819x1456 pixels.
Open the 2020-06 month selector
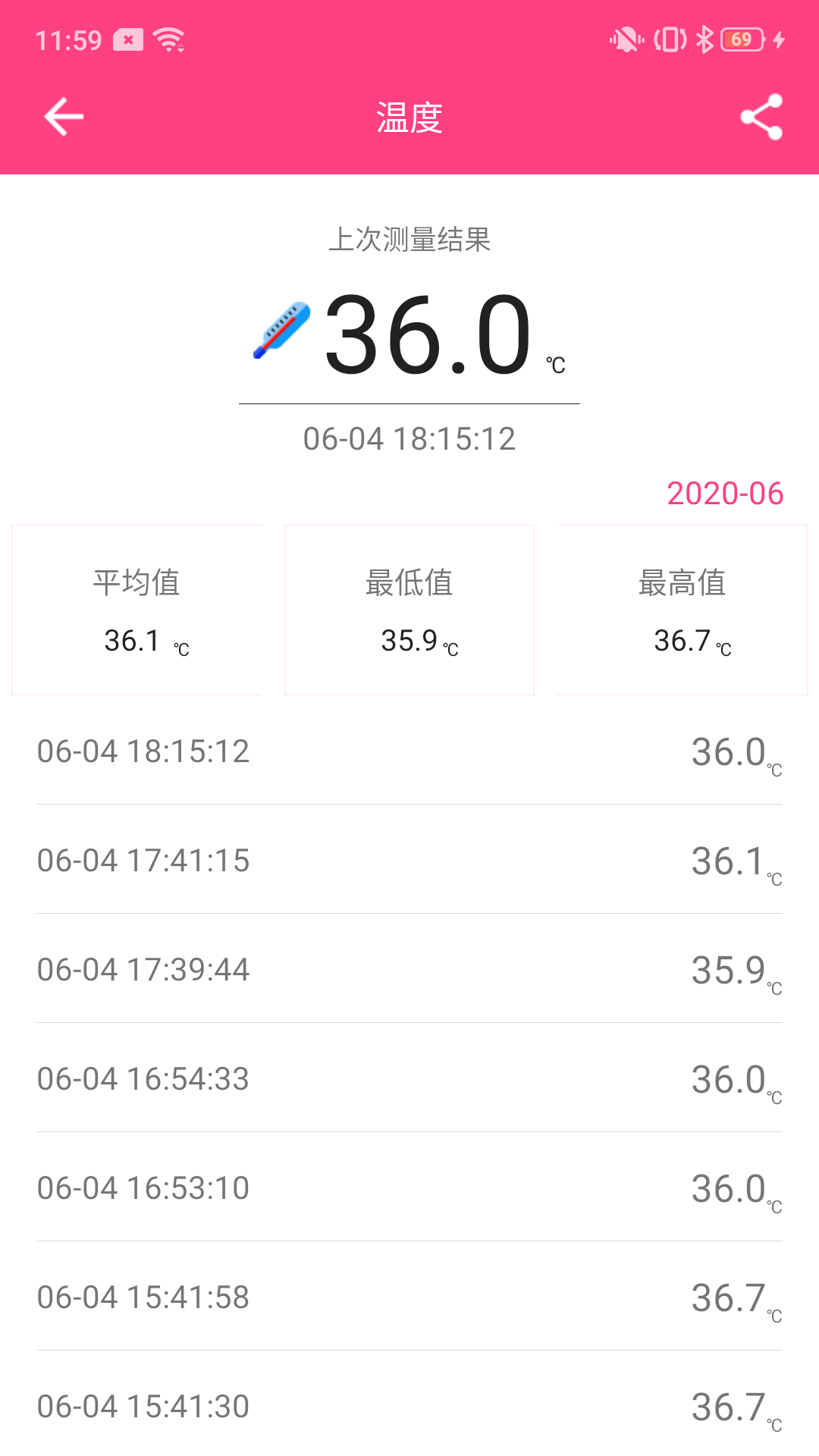(724, 494)
